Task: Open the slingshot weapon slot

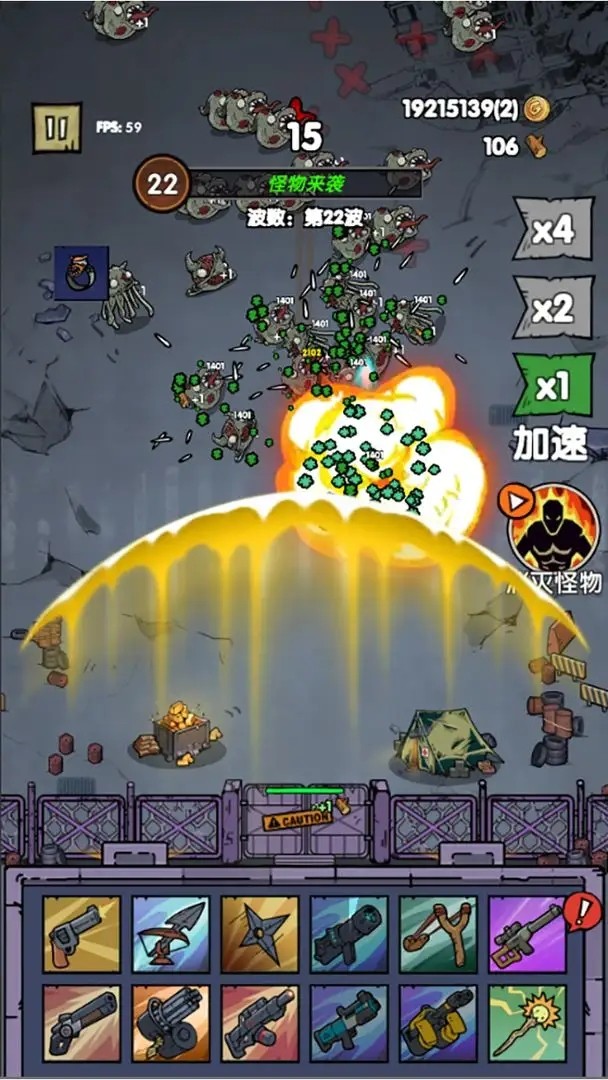Action: tap(438, 933)
